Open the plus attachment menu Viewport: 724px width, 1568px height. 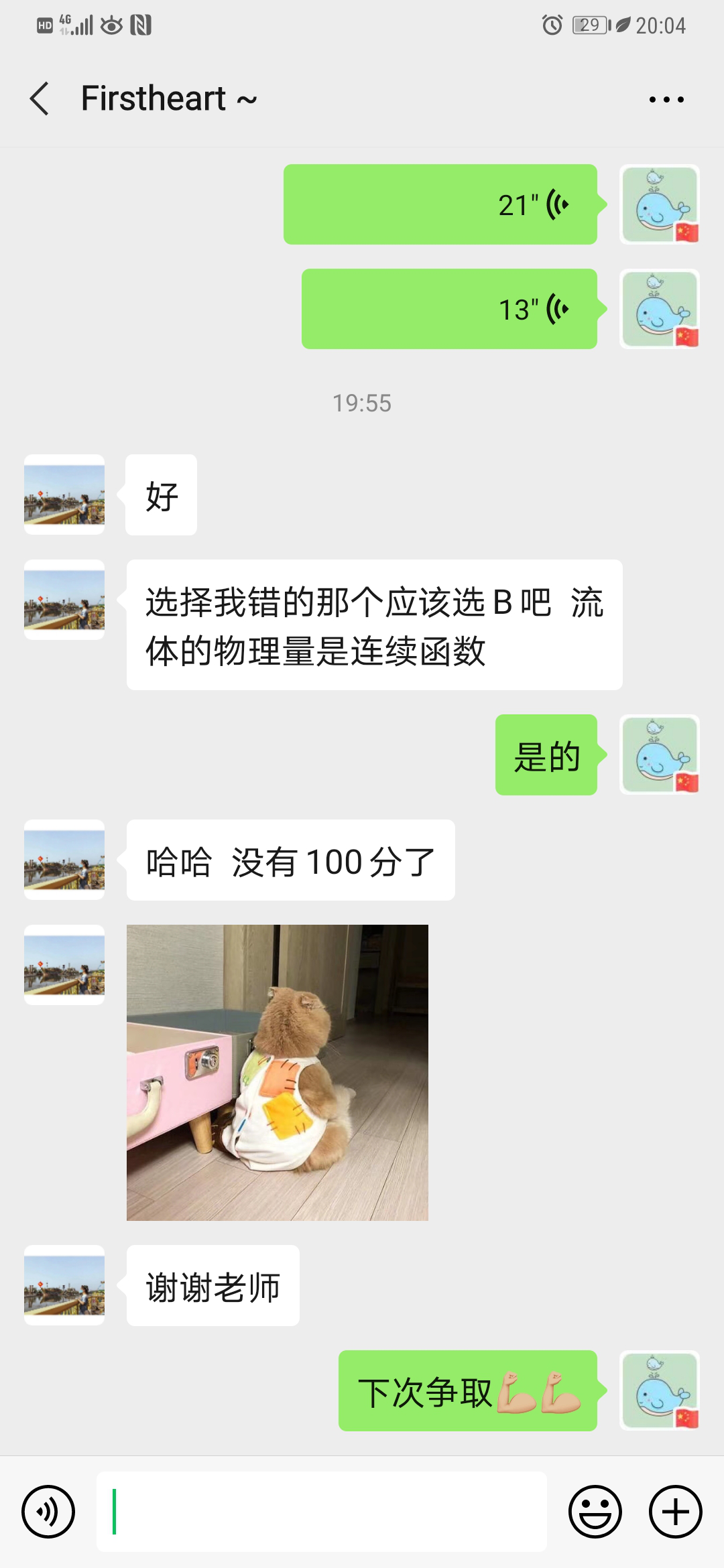[x=675, y=1512]
